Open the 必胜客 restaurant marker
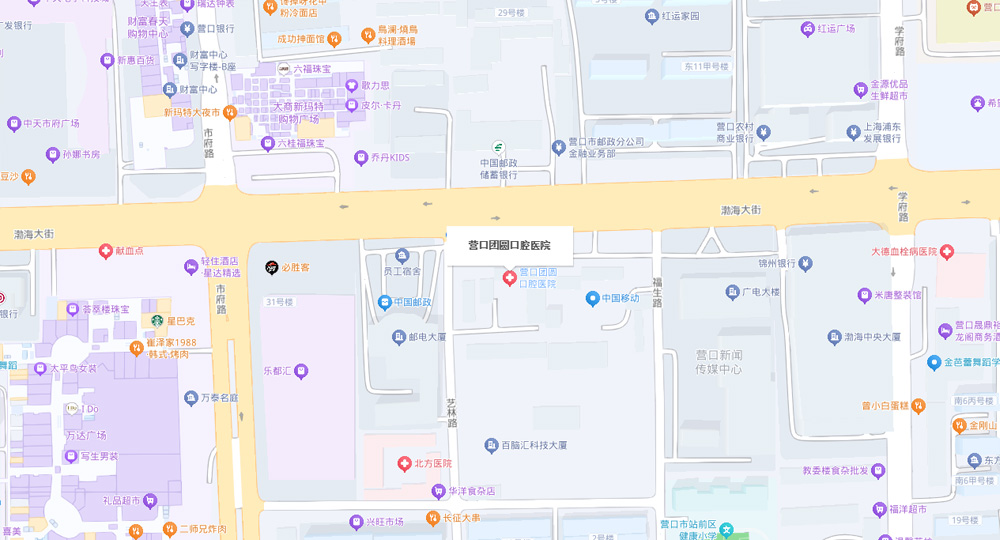1000x540 pixels. pyautogui.click(x=270, y=267)
